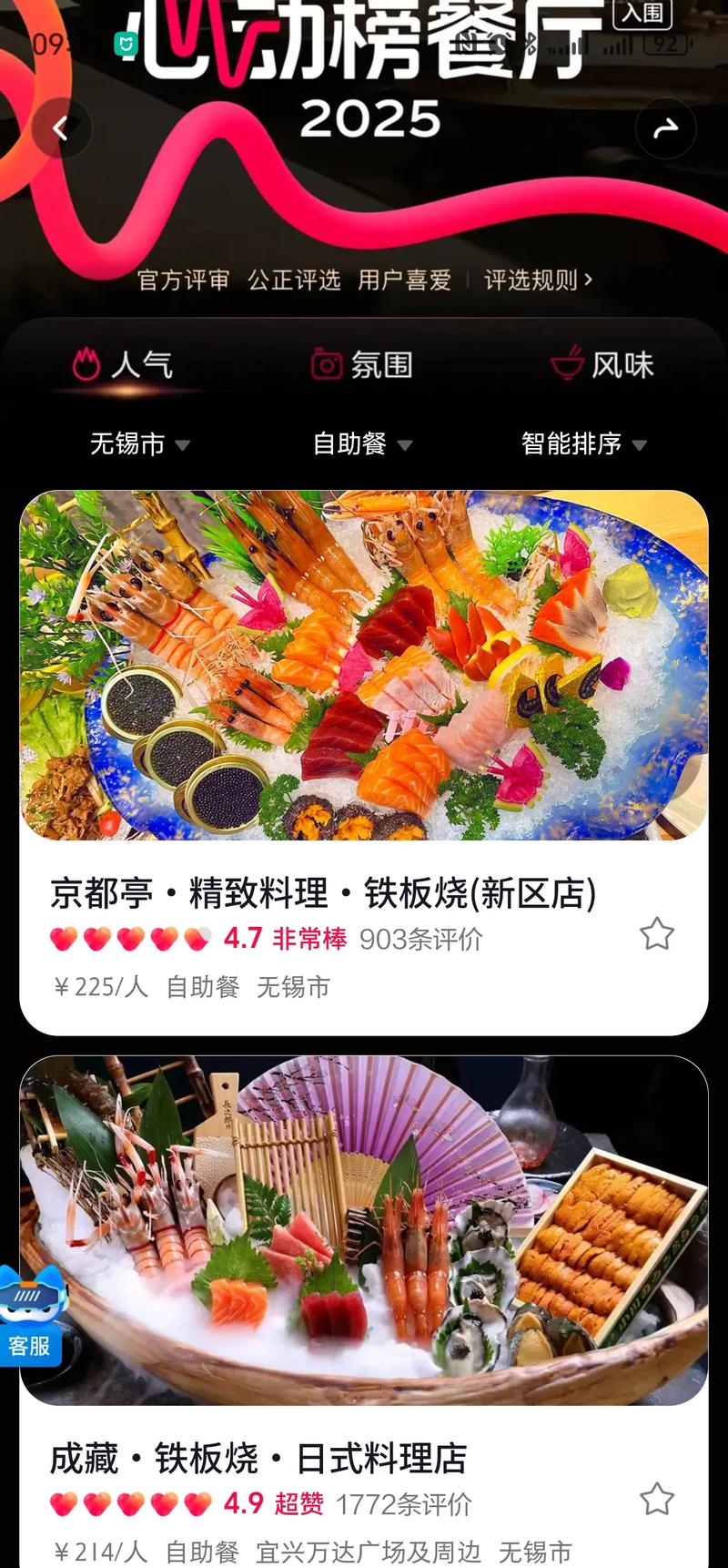Favorite 京都亭 restaurant with the star

pyautogui.click(x=657, y=934)
